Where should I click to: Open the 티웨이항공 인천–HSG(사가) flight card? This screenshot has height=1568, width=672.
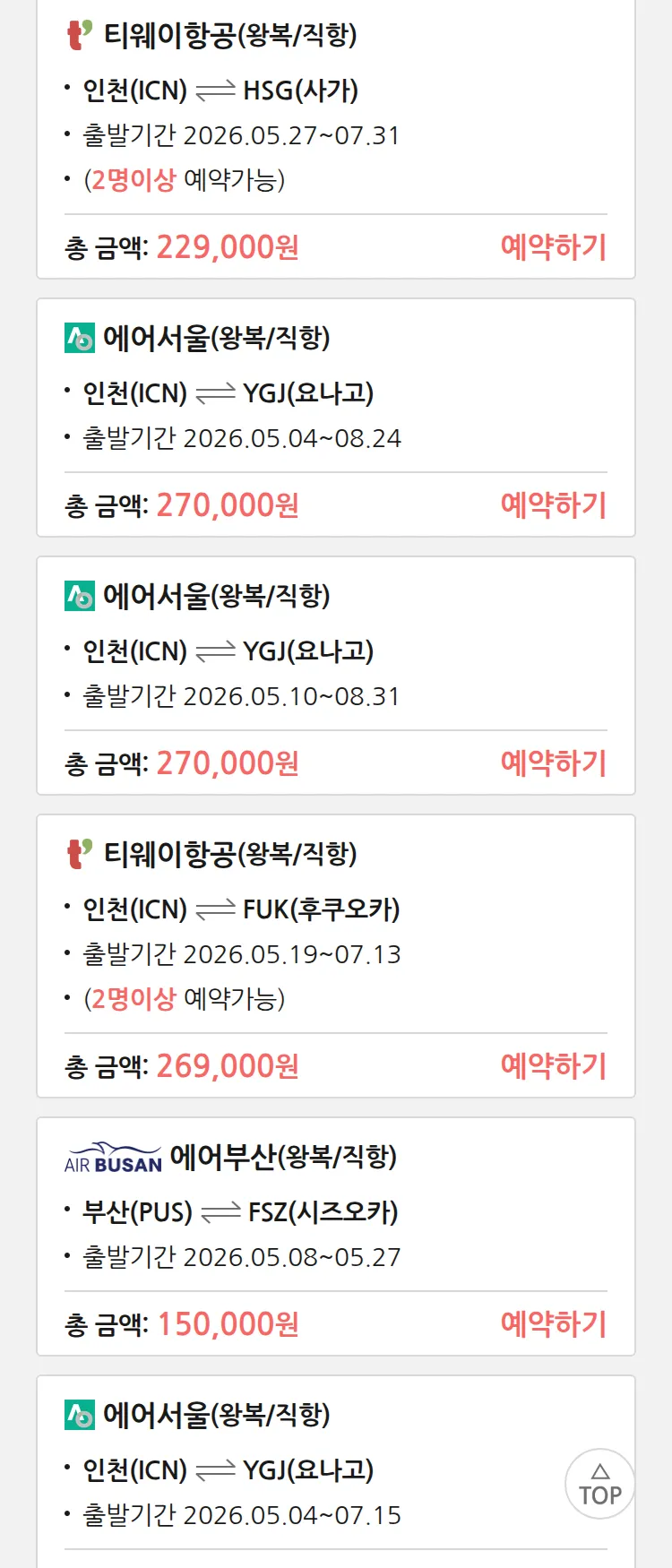tap(269, 90)
